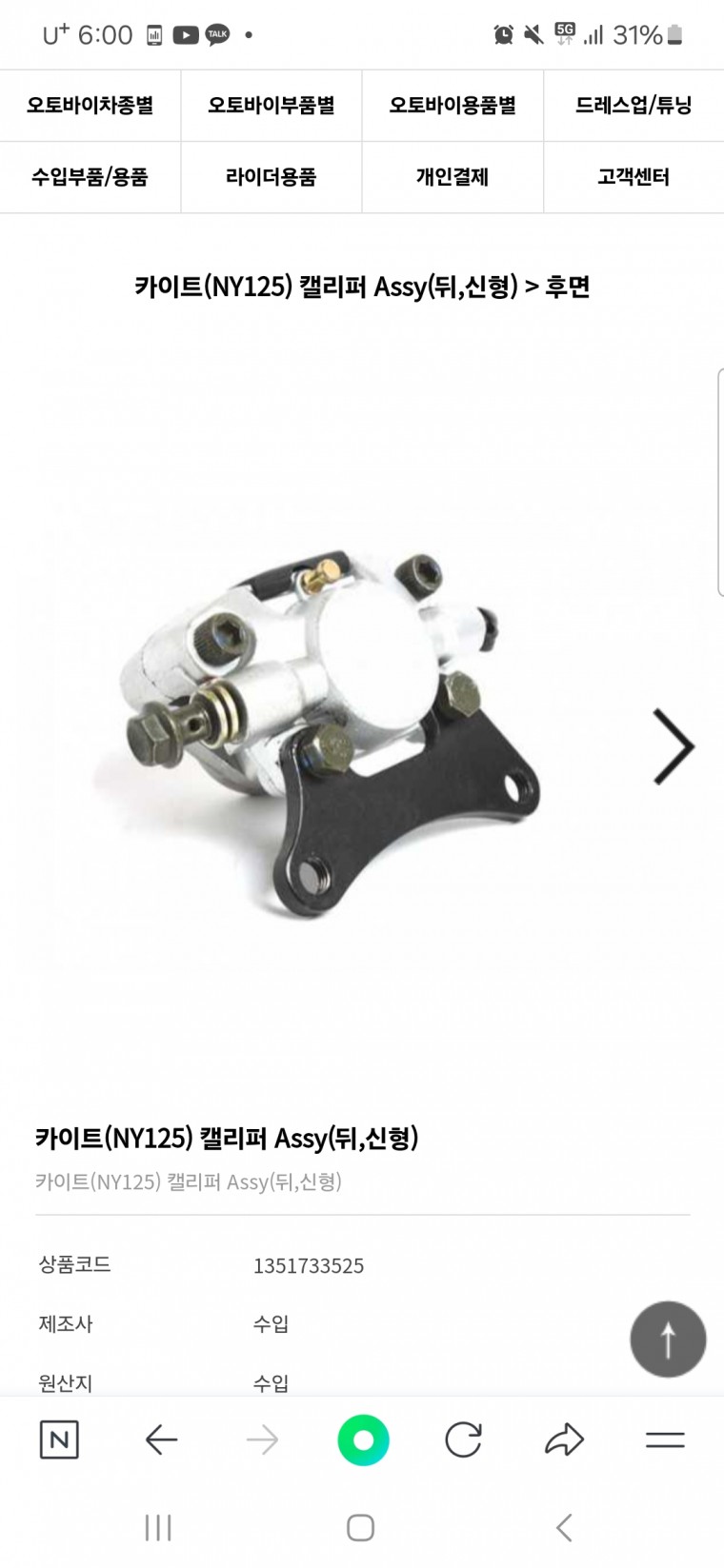Open 고객센터 customer service
The height and width of the screenshot is (1568, 724).
click(633, 177)
